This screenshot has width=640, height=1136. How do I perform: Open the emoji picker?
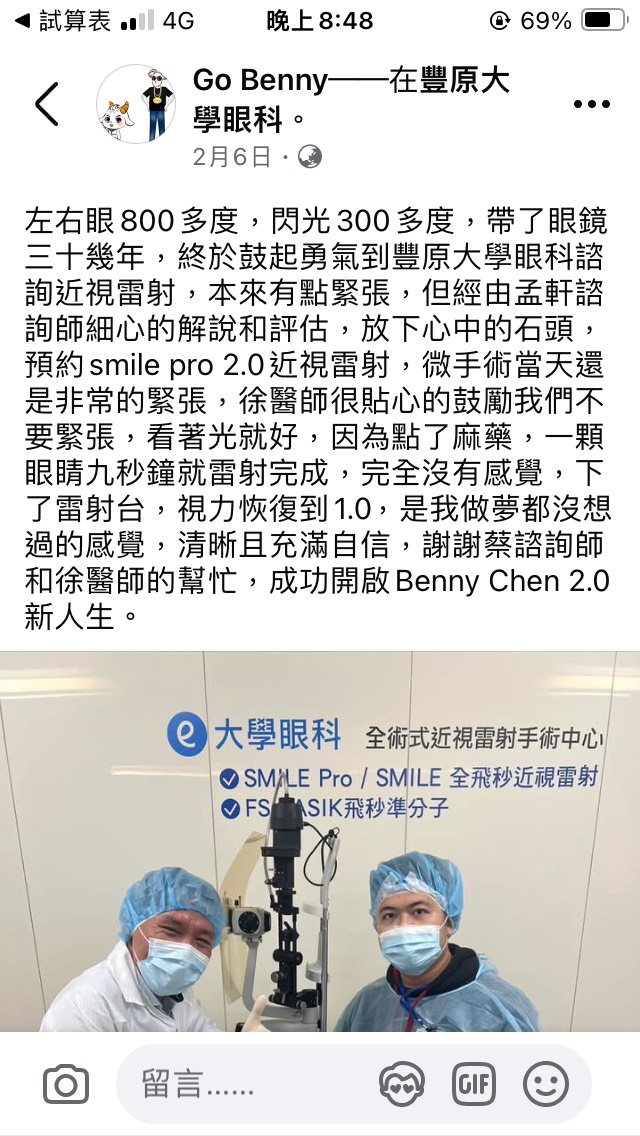pyautogui.click(x=546, y=1085)
